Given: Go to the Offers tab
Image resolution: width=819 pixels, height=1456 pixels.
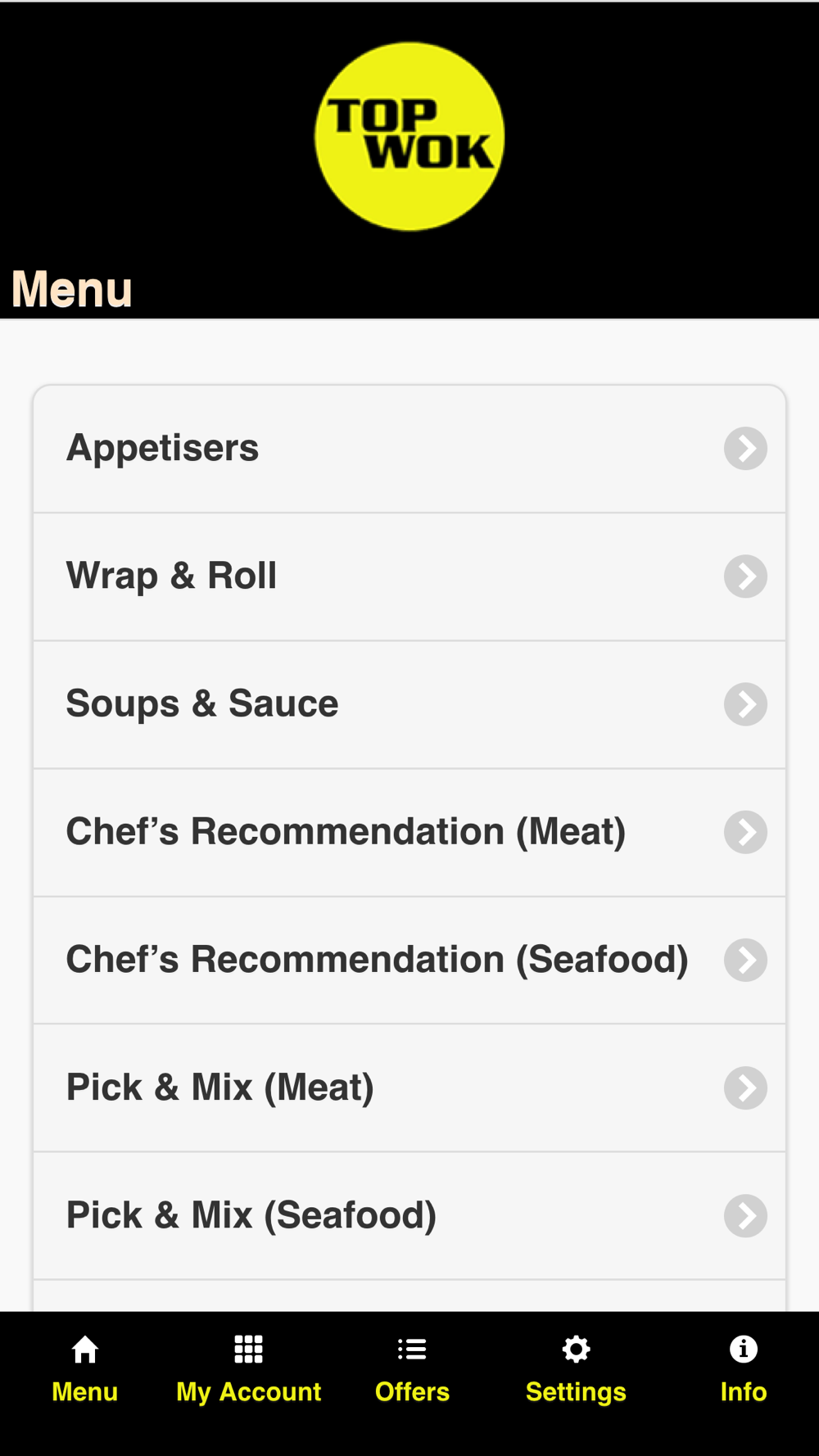Looking at the screenshot, I should pyautogui.click(x=412, y=1370).
